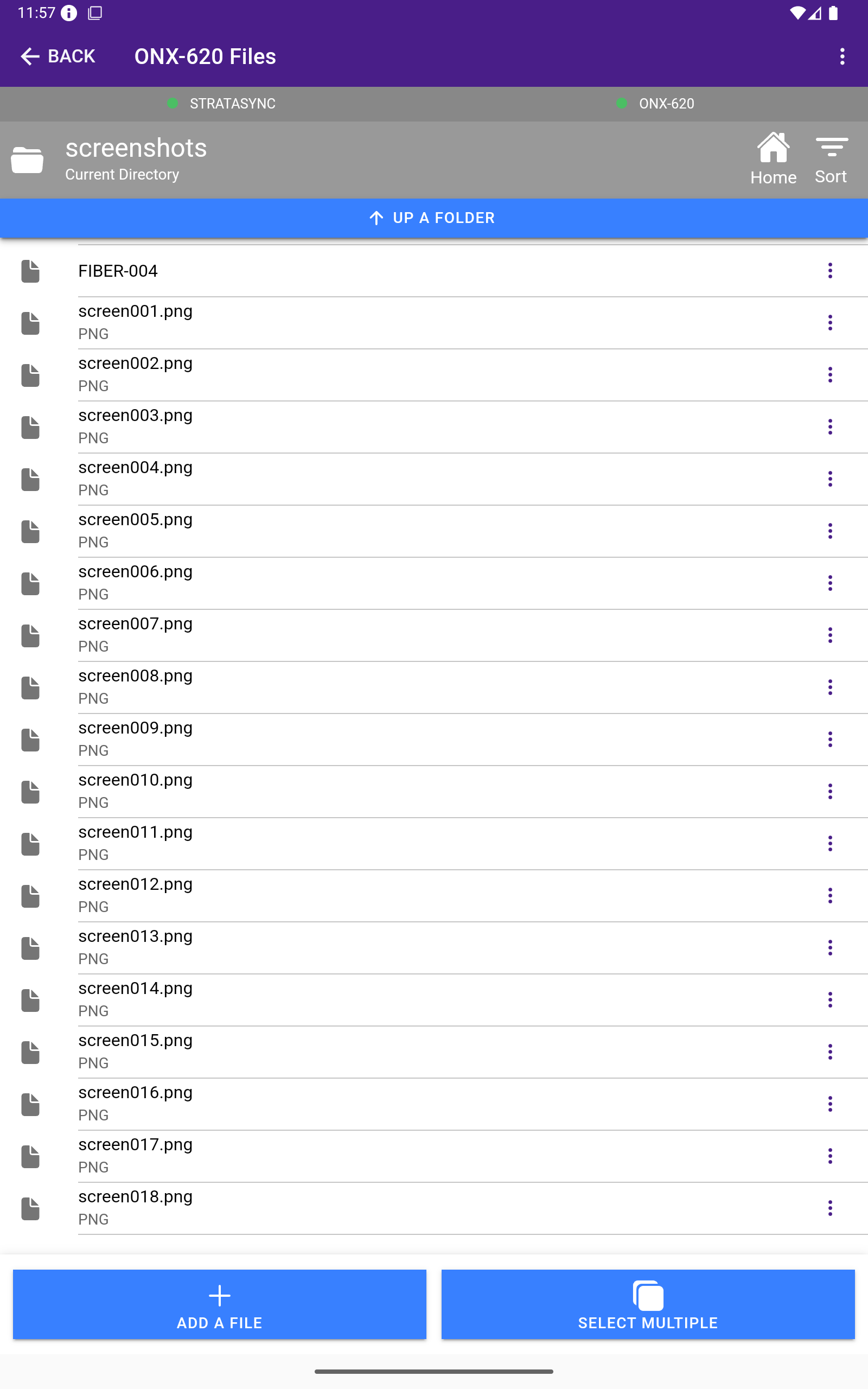Go up a folder
Viewport: 868px width, 1389px height.
point(434,218)
